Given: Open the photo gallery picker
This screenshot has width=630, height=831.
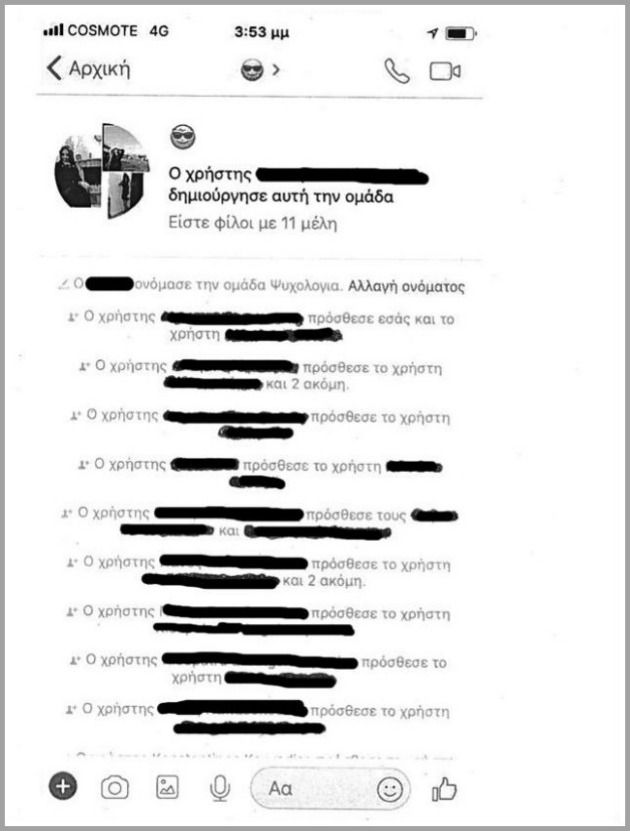Looking at the screenshot, I should (x=167, y=787).
